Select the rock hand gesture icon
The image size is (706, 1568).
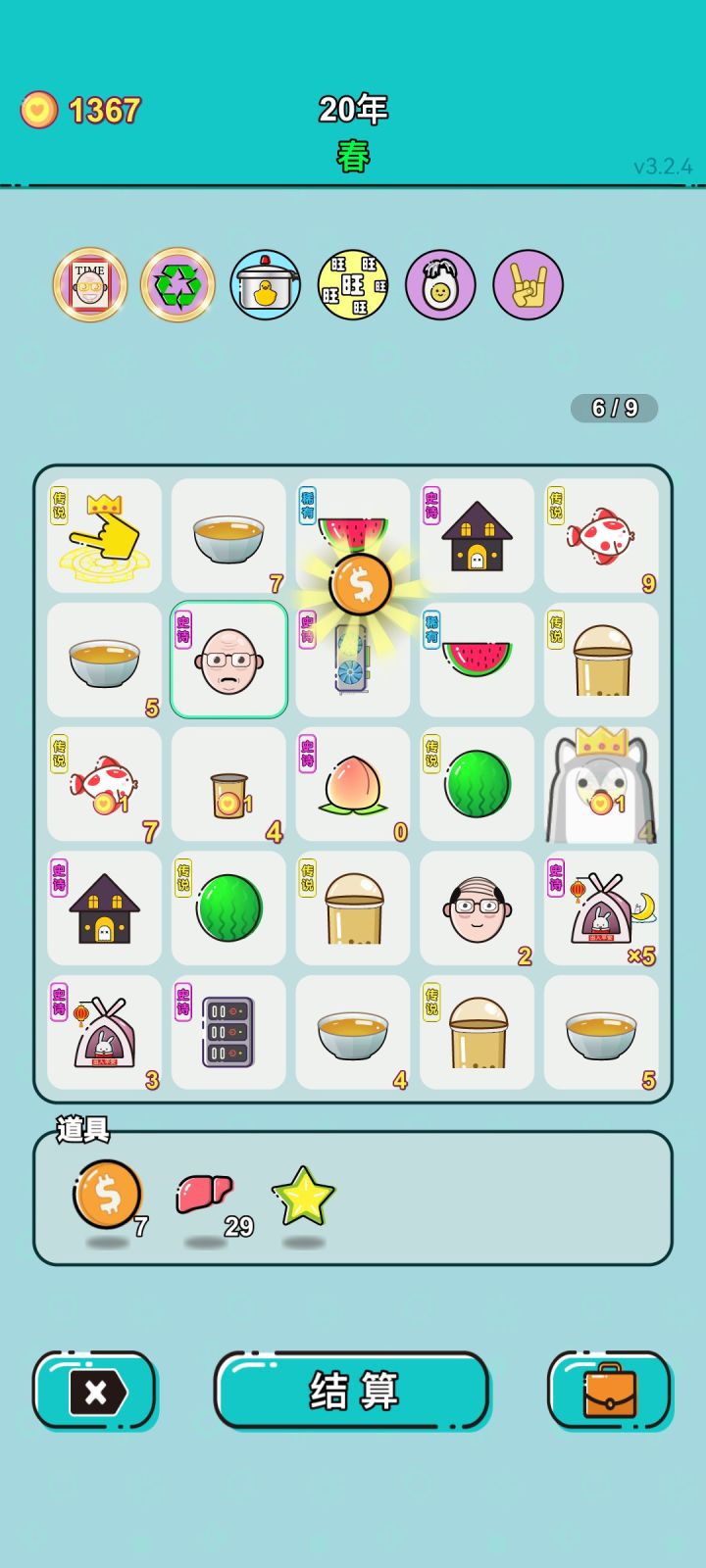click(x=527, y=283)
